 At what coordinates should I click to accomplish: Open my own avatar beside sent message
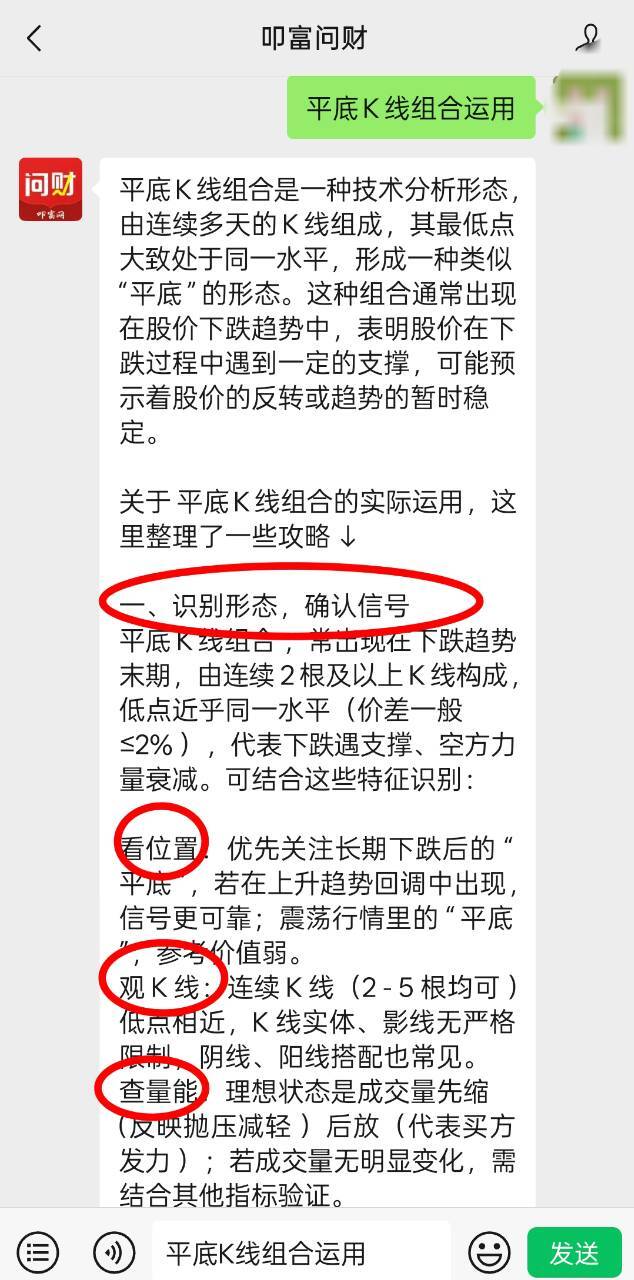[x=586, y=107]
